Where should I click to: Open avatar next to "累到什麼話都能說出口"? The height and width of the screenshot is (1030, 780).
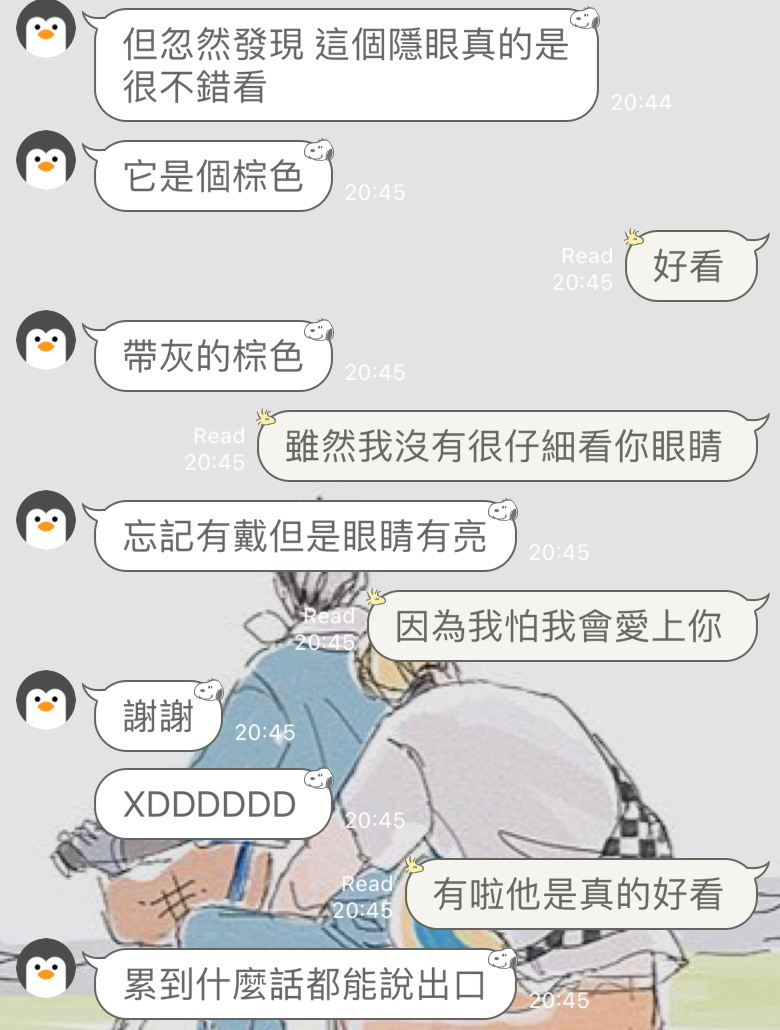(x=46, y=968)
